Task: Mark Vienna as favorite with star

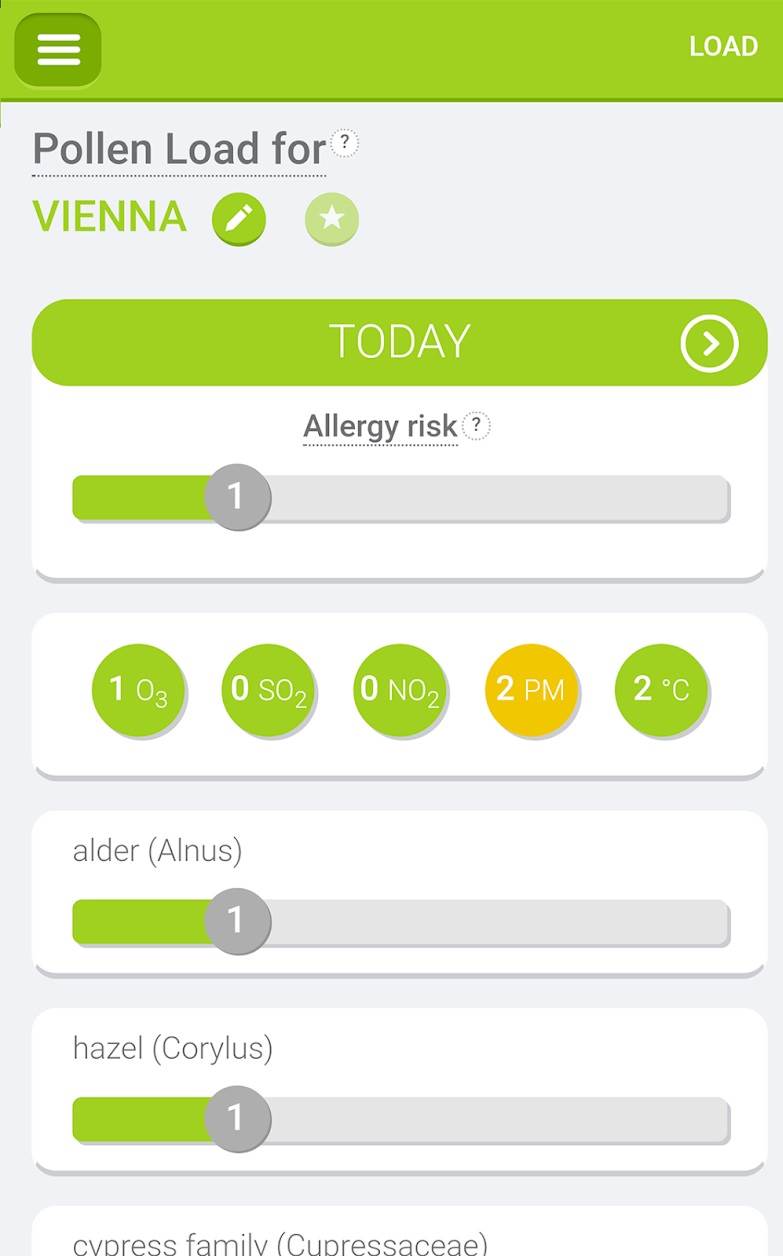Action: pos(331,219)
